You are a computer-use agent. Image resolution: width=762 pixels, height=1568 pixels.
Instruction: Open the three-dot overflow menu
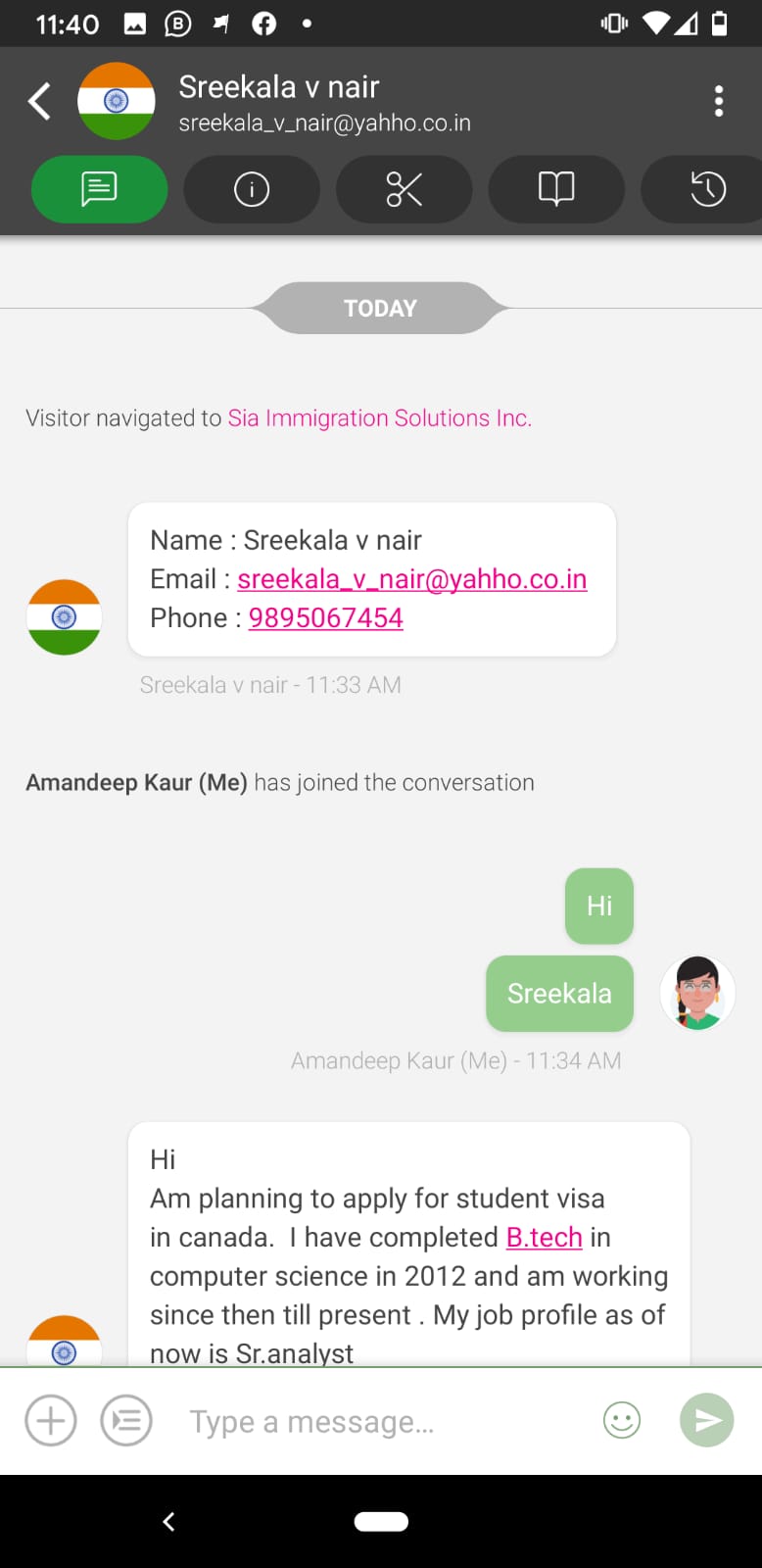(719, 101)
